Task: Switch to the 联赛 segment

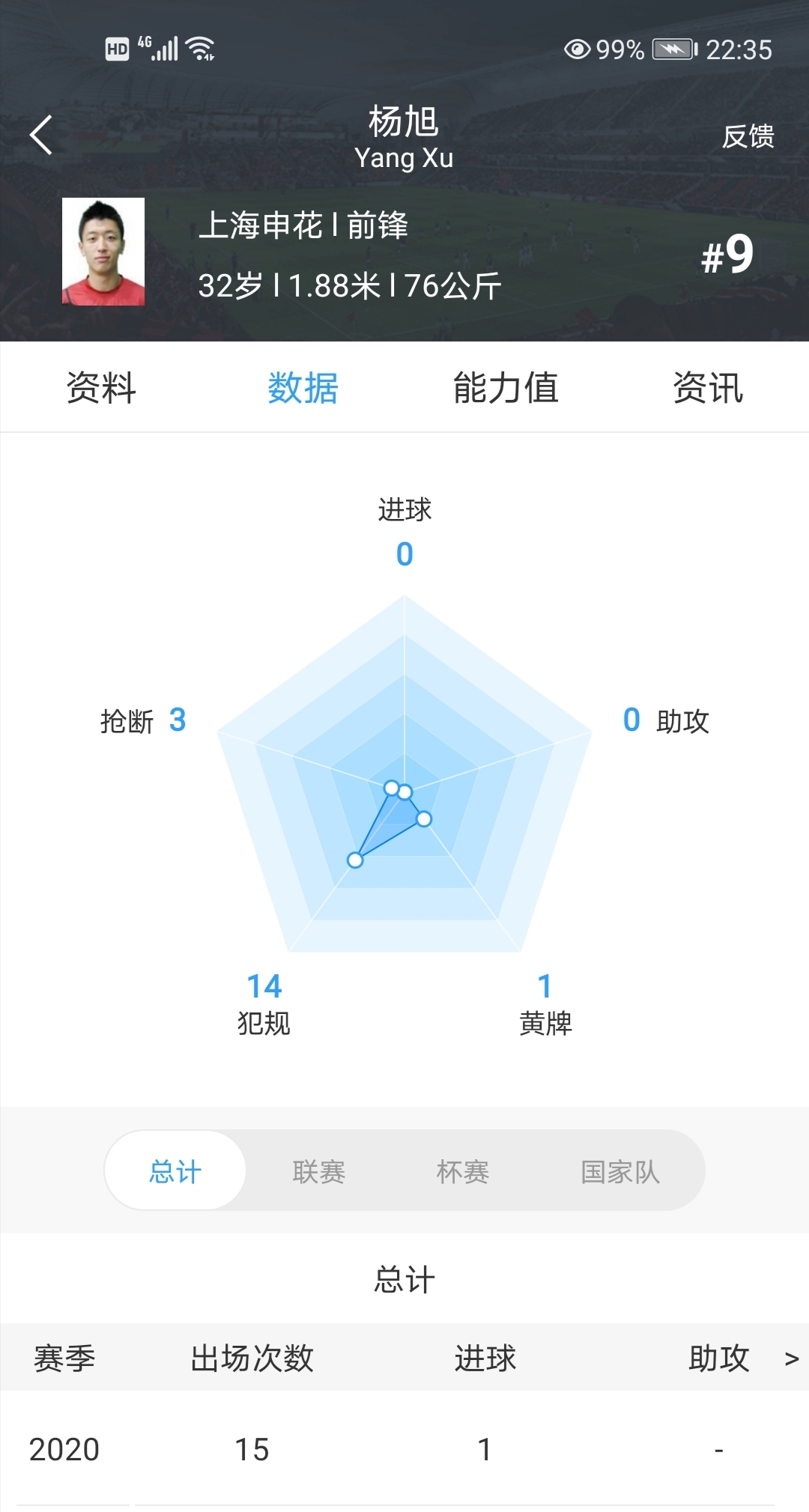Action: (x=319, y=1171)
